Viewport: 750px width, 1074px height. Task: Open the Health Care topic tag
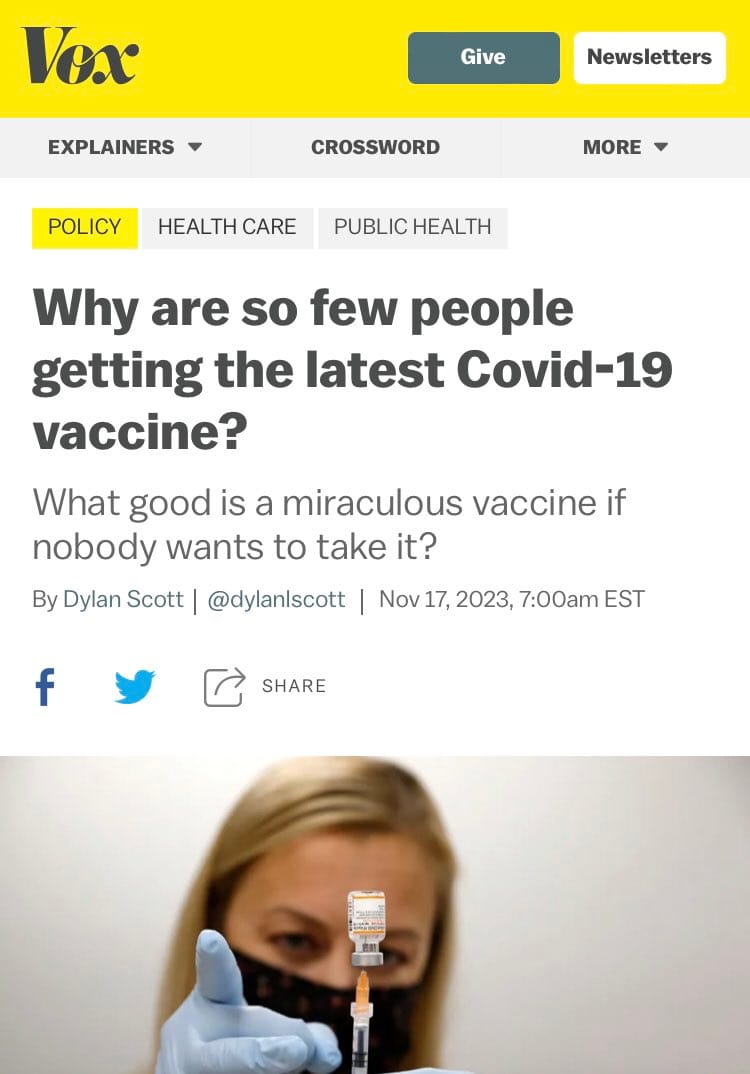pos(227,227)
